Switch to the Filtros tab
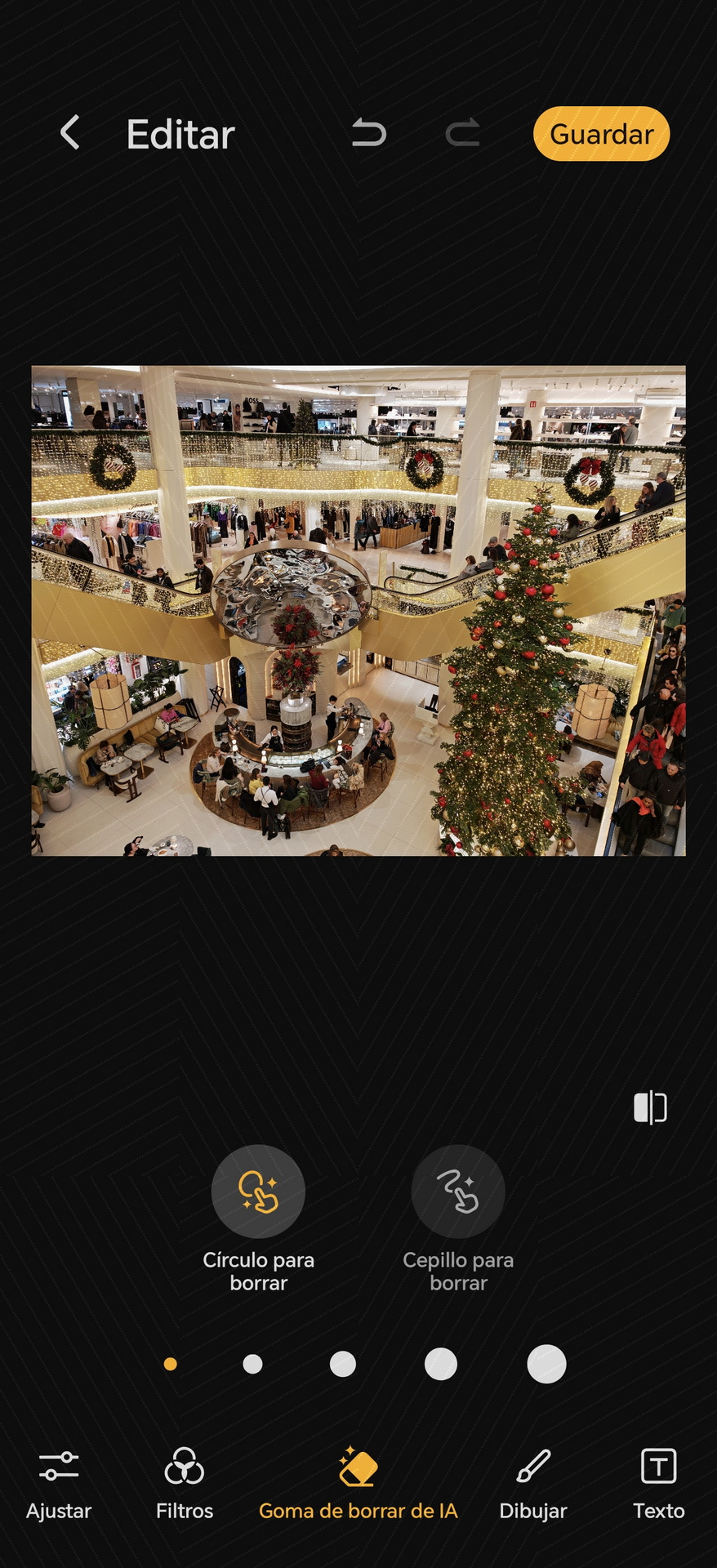 (185, 1484)
